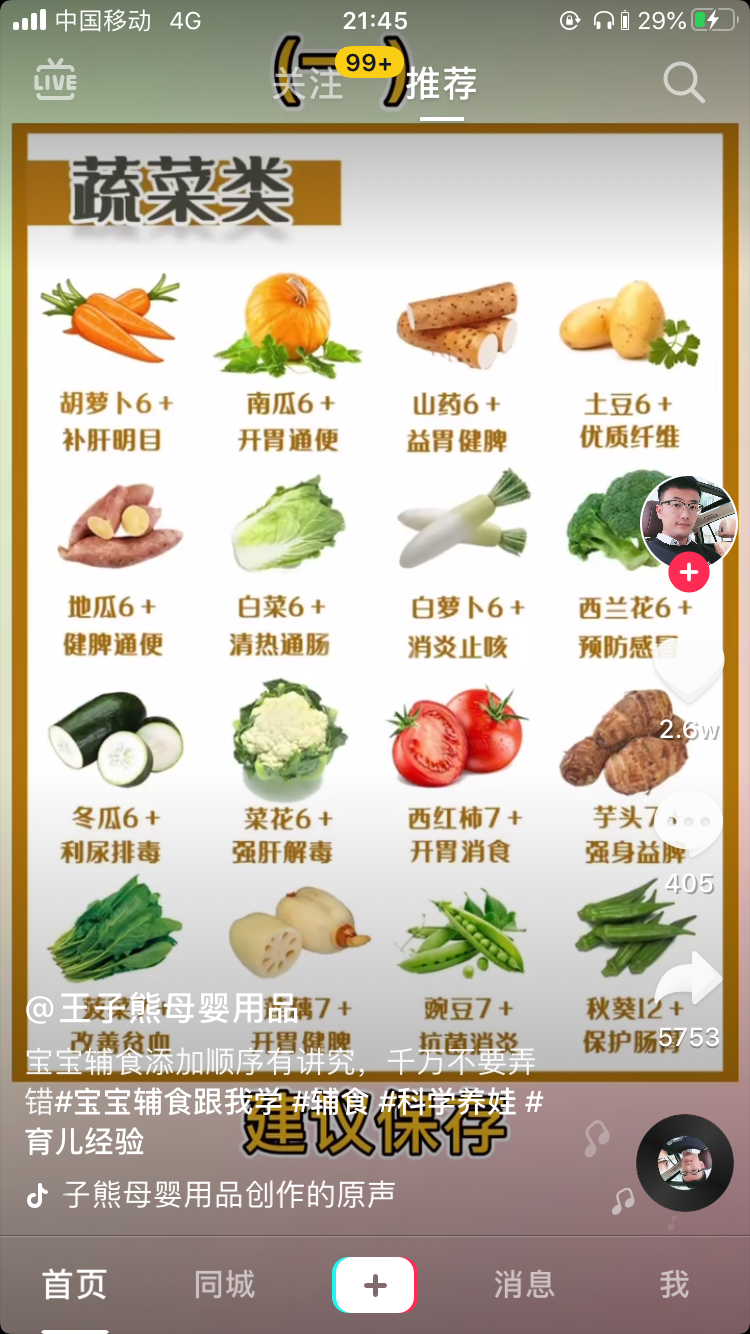The height and width of the screenshot is (1334, 750).
Task: Follow the creator with red plus
Action: tap(689, 573)
